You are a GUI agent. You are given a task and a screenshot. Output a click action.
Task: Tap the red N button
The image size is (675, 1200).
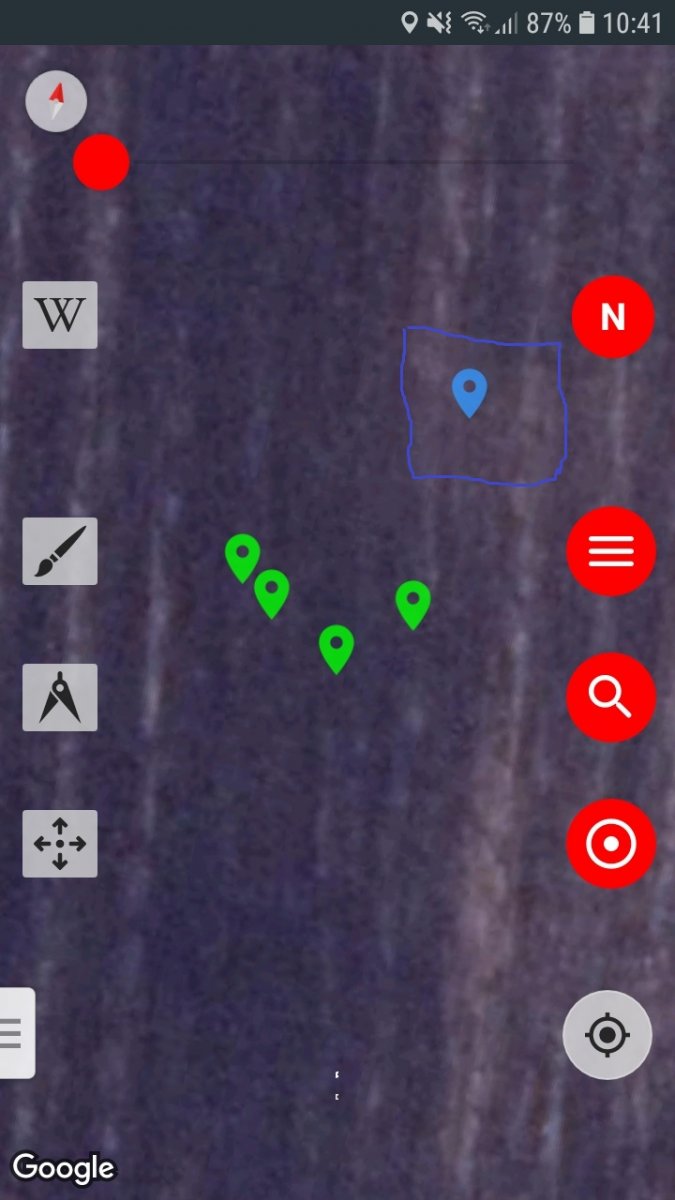612,317
